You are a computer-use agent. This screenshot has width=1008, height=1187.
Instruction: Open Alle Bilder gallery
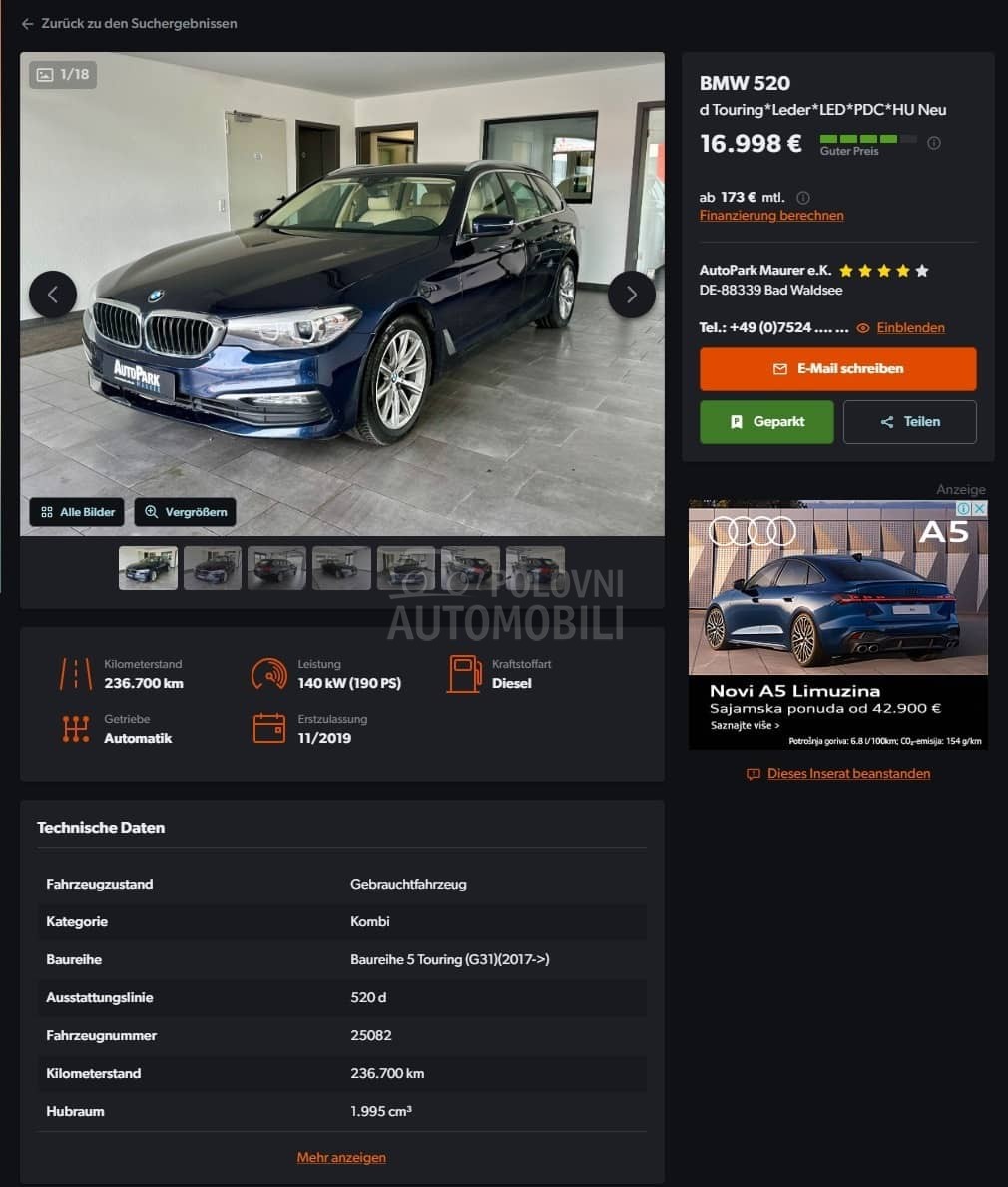77,512
